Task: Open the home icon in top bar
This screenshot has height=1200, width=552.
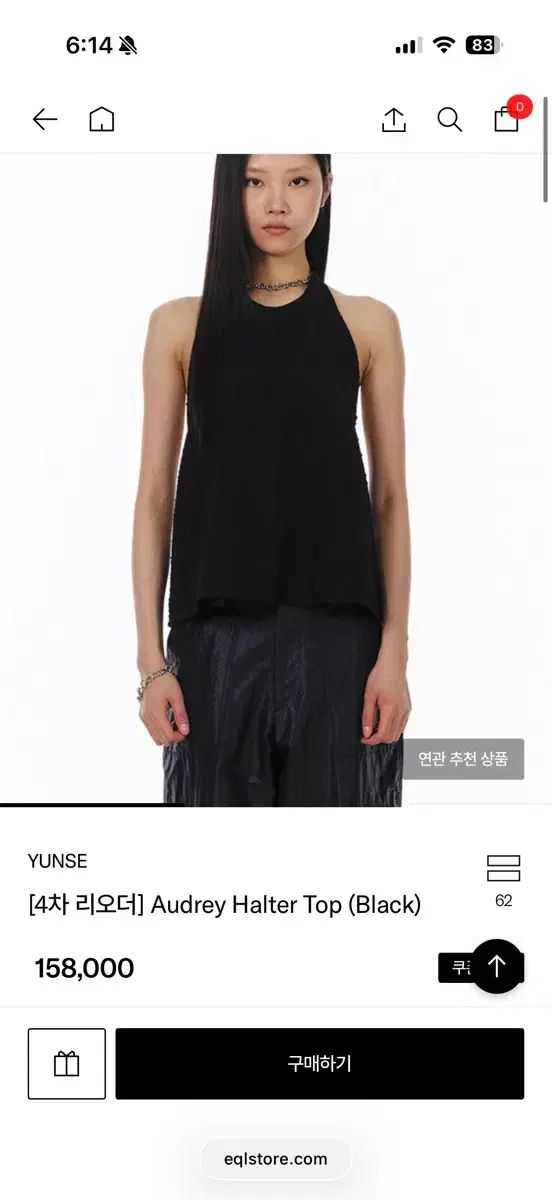Action: click(102, 120)
